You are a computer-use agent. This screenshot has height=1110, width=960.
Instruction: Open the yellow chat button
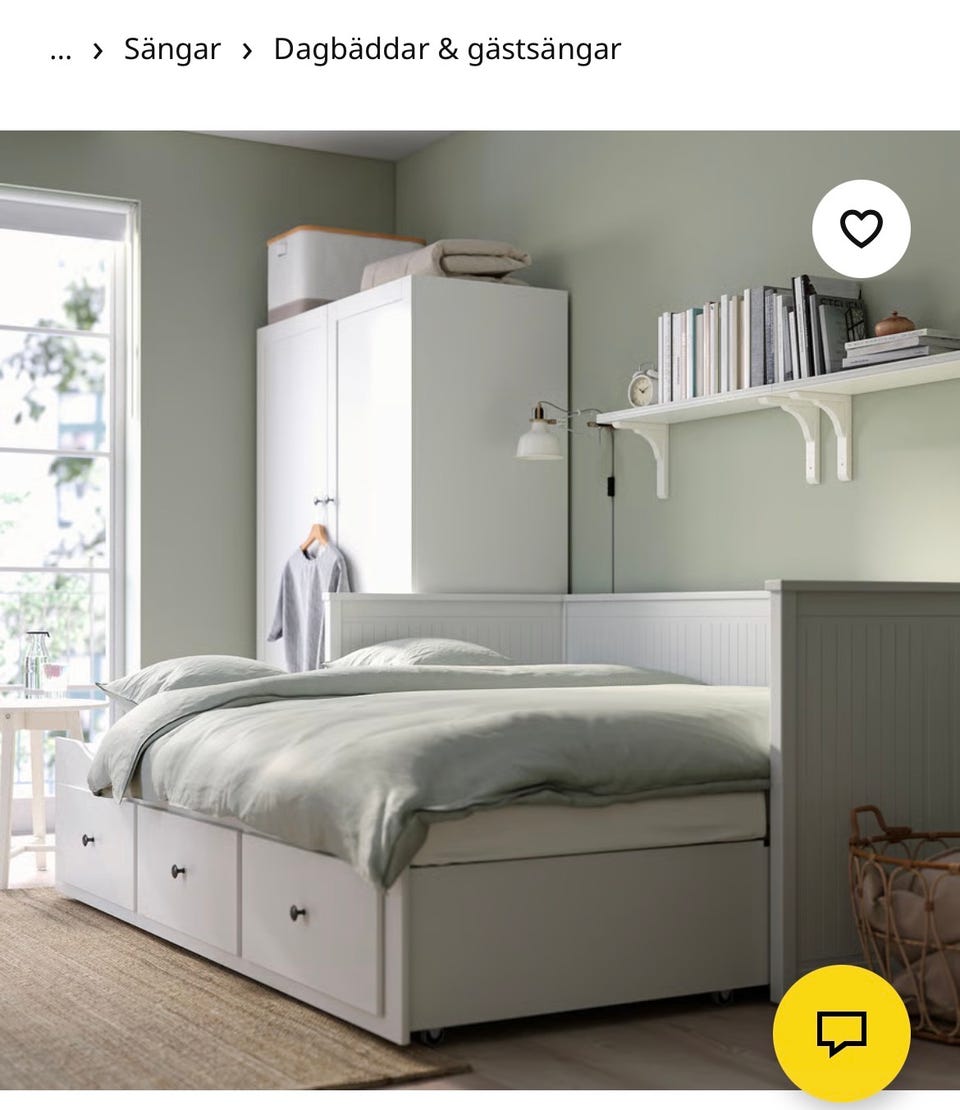[x=841, y=1033]
